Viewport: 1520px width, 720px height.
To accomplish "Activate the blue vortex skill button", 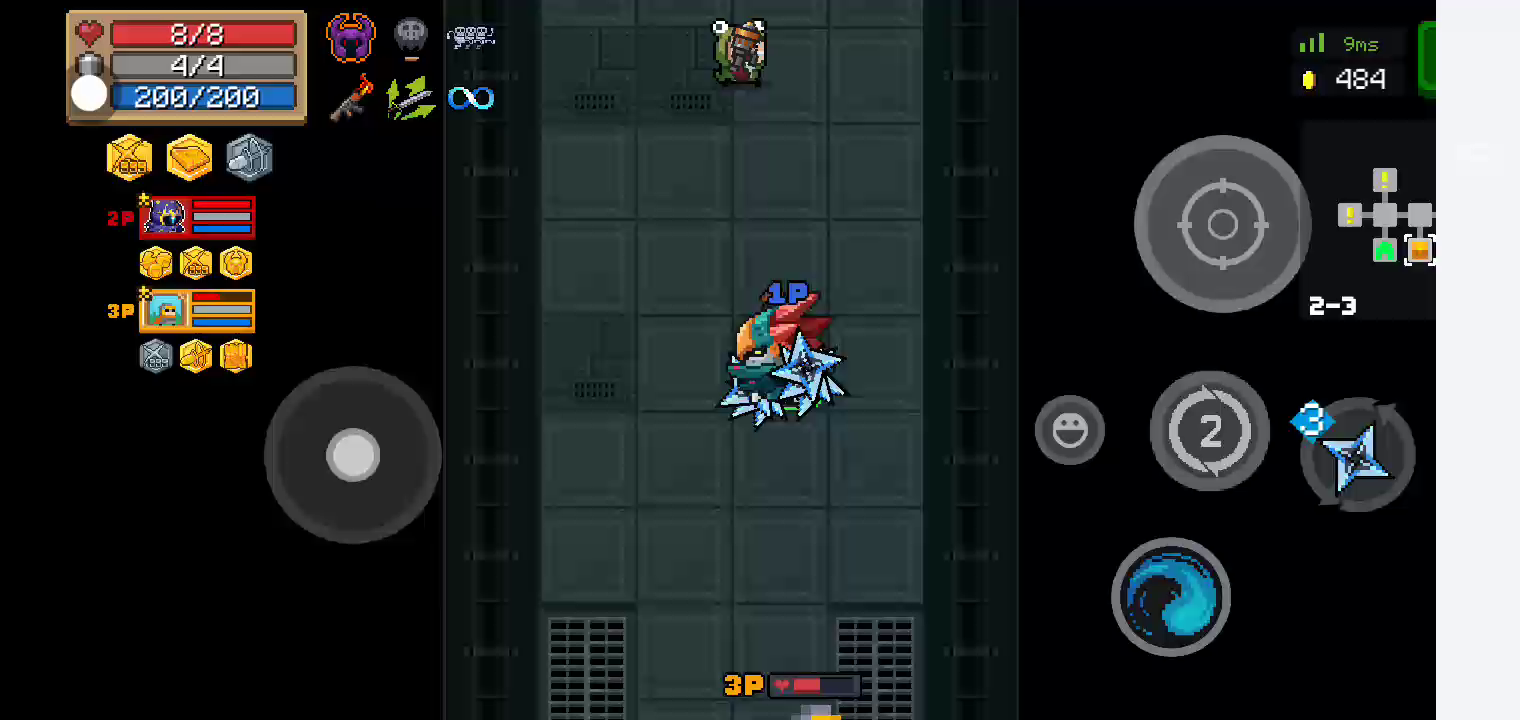I will (x=1170, y=597).
